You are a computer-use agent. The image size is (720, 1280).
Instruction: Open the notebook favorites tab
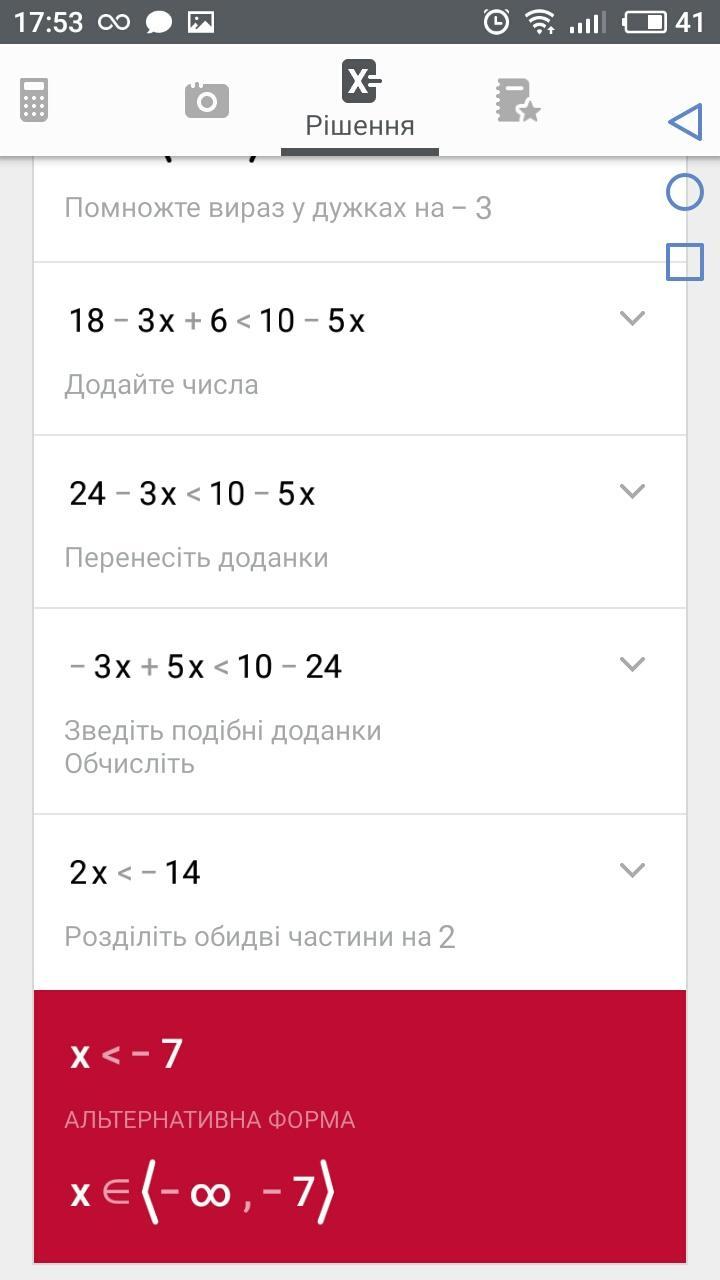pos(517,100)
